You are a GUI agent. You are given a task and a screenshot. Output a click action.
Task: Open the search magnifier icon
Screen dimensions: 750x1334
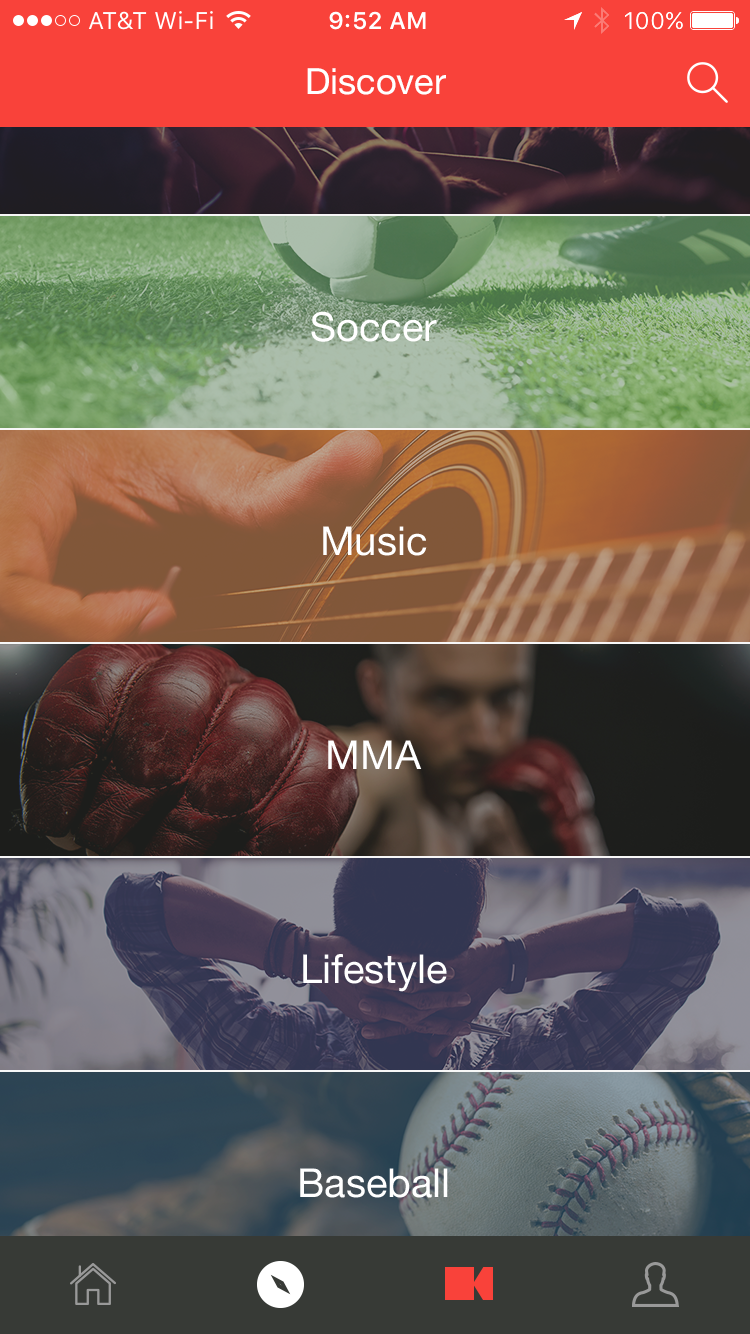click(706, 83)
